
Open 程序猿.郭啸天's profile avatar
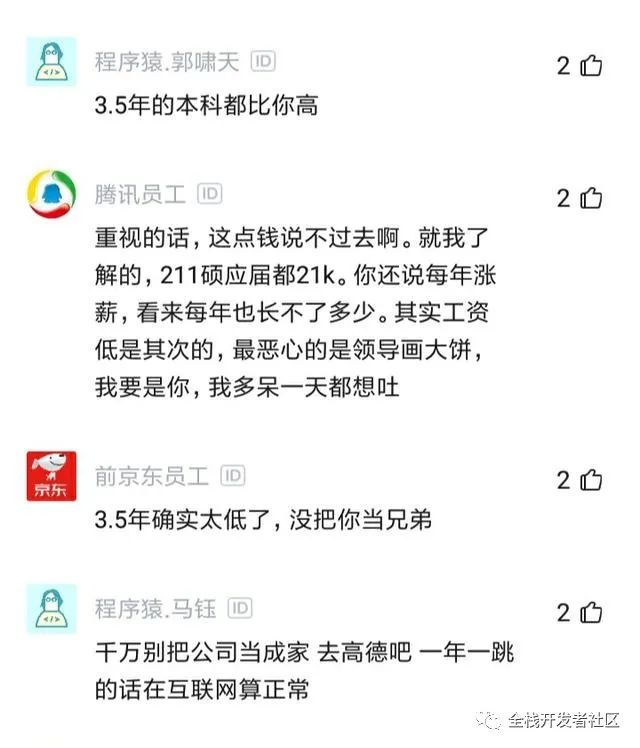pyautogui.click(x=51, y=62)
